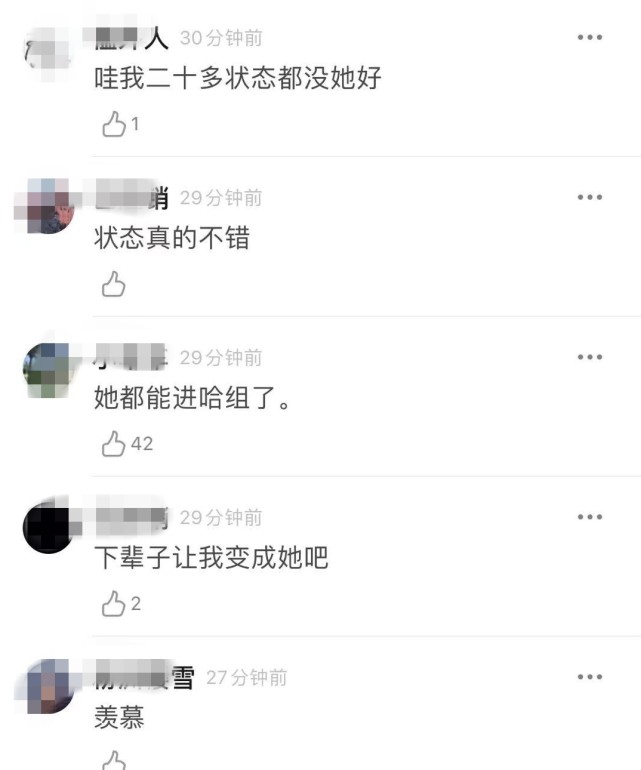Like the comment 下辈子让我变成她吧
Image resolution: width=641 pixels, height=770 pixels.
[x=115, y=603]
